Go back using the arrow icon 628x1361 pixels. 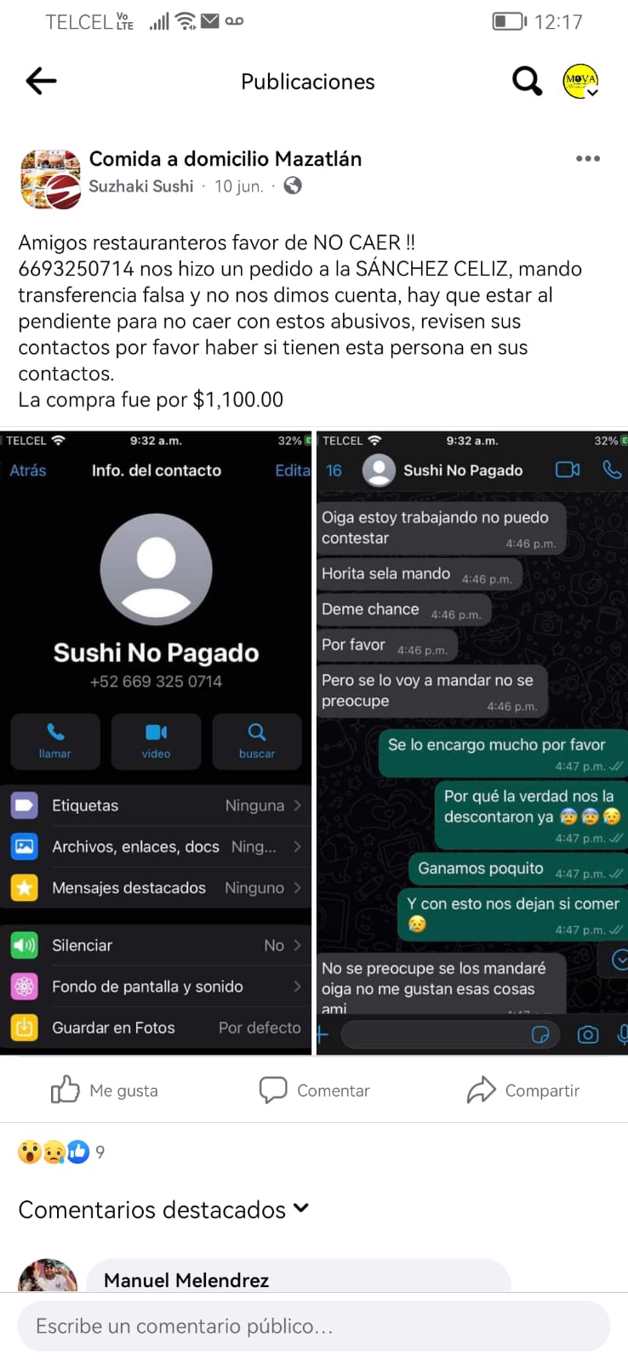(x=41, y=81)
